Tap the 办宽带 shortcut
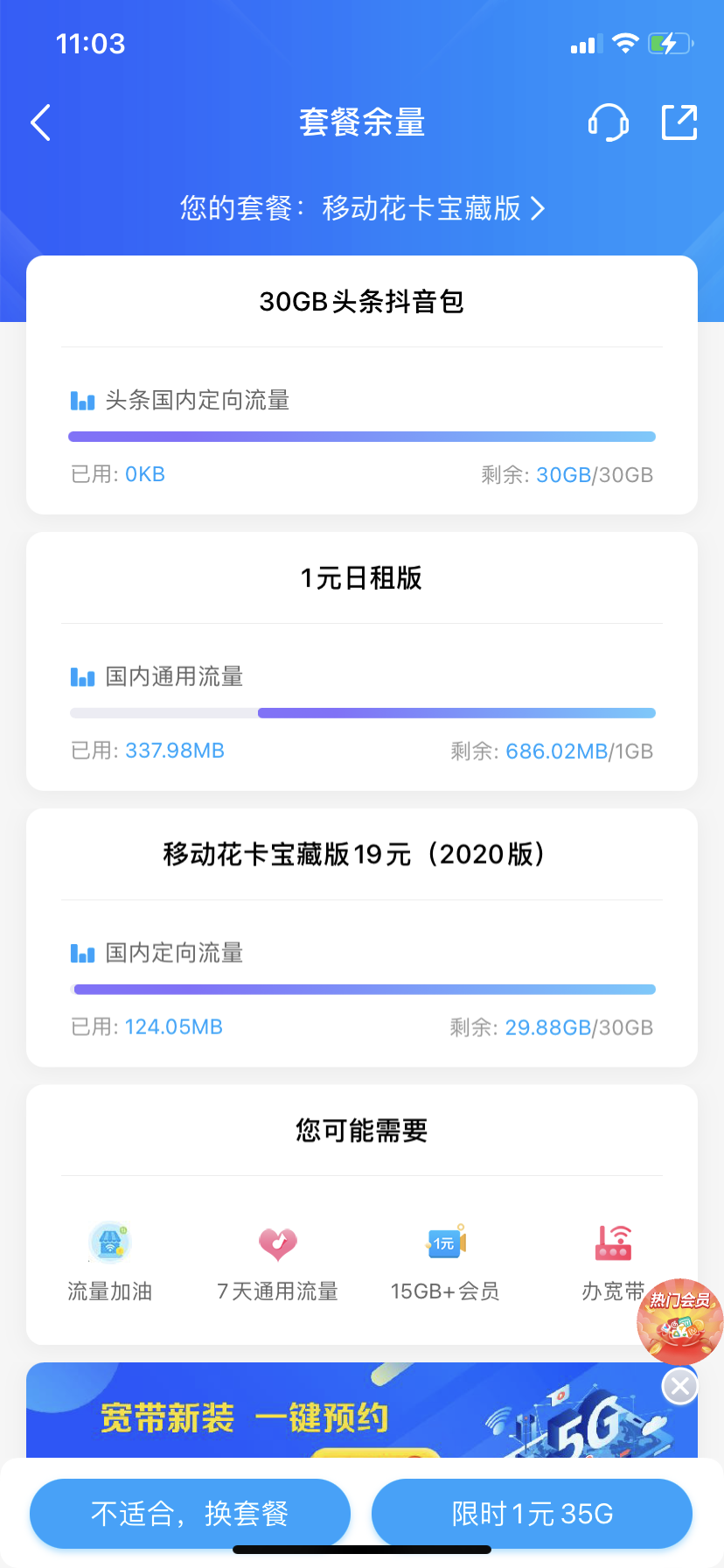This screenshot has width=724, height=1568. (612, 1260)
